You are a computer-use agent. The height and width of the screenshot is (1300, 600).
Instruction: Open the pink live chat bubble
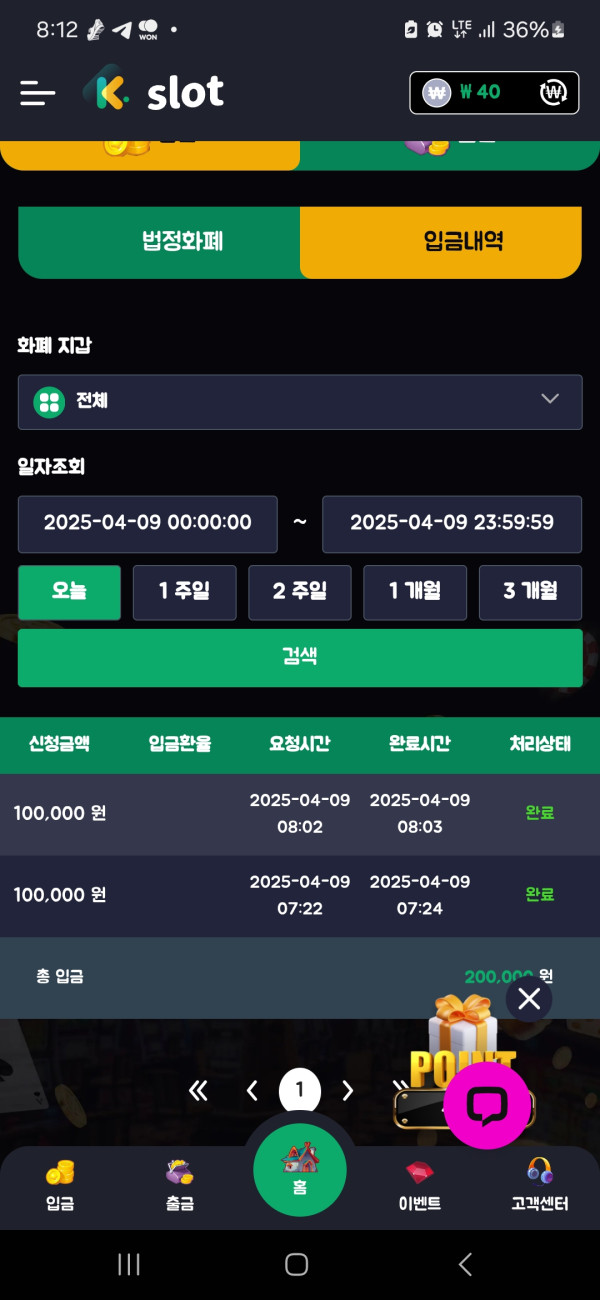click(x=487, y=1105)
